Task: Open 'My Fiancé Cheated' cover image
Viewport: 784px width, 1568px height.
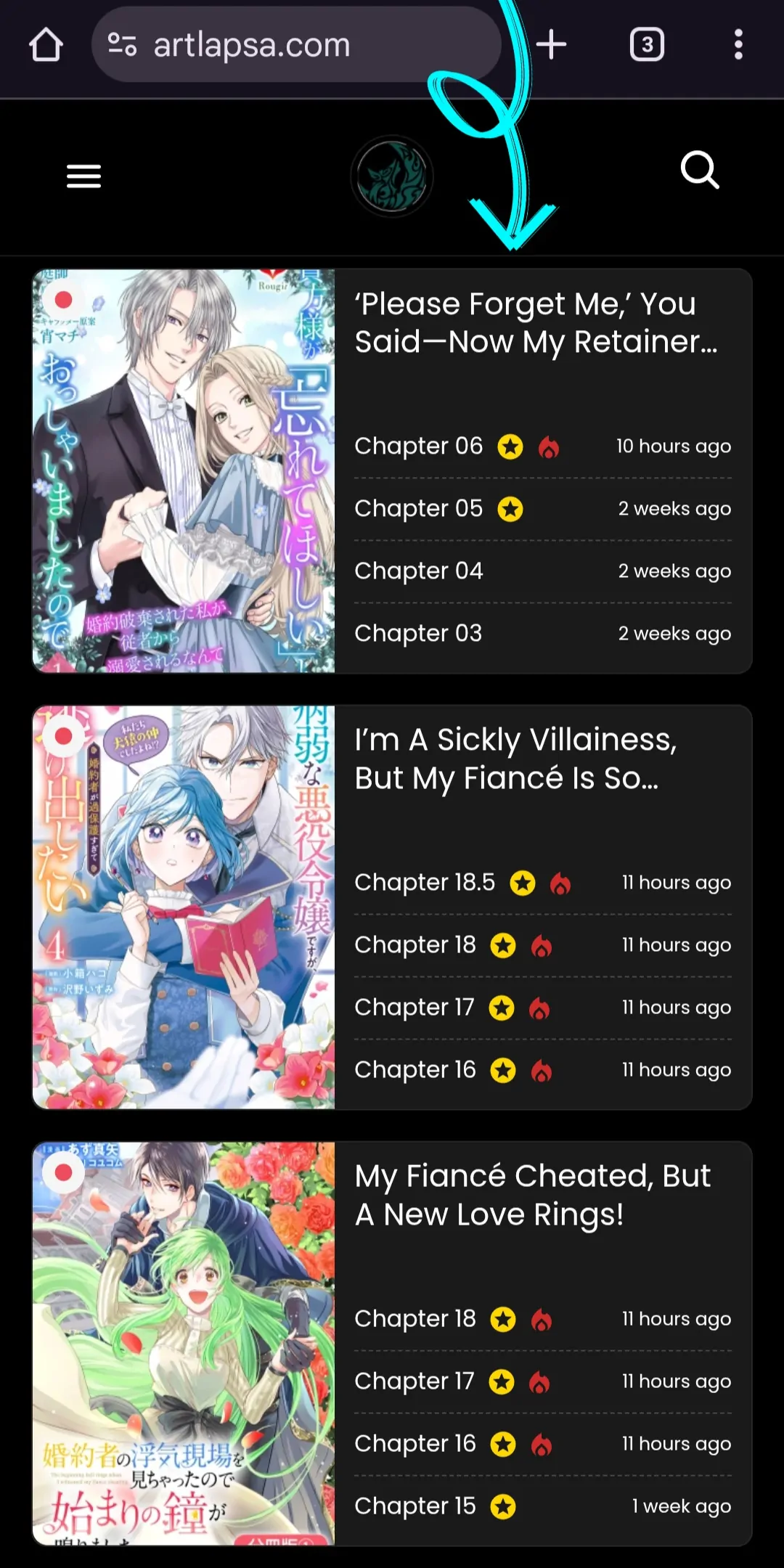Action: click(184, 1343)
